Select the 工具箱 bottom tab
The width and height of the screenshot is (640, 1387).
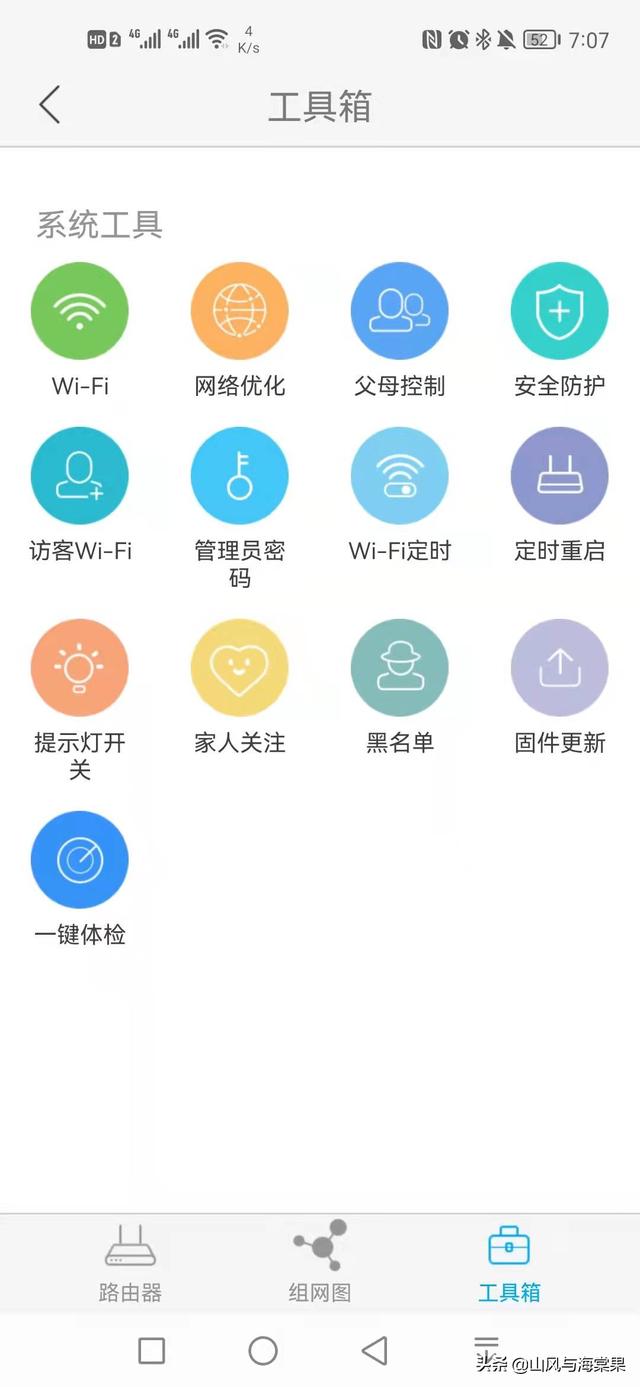pyautogui.click(x=509, y=1264)
